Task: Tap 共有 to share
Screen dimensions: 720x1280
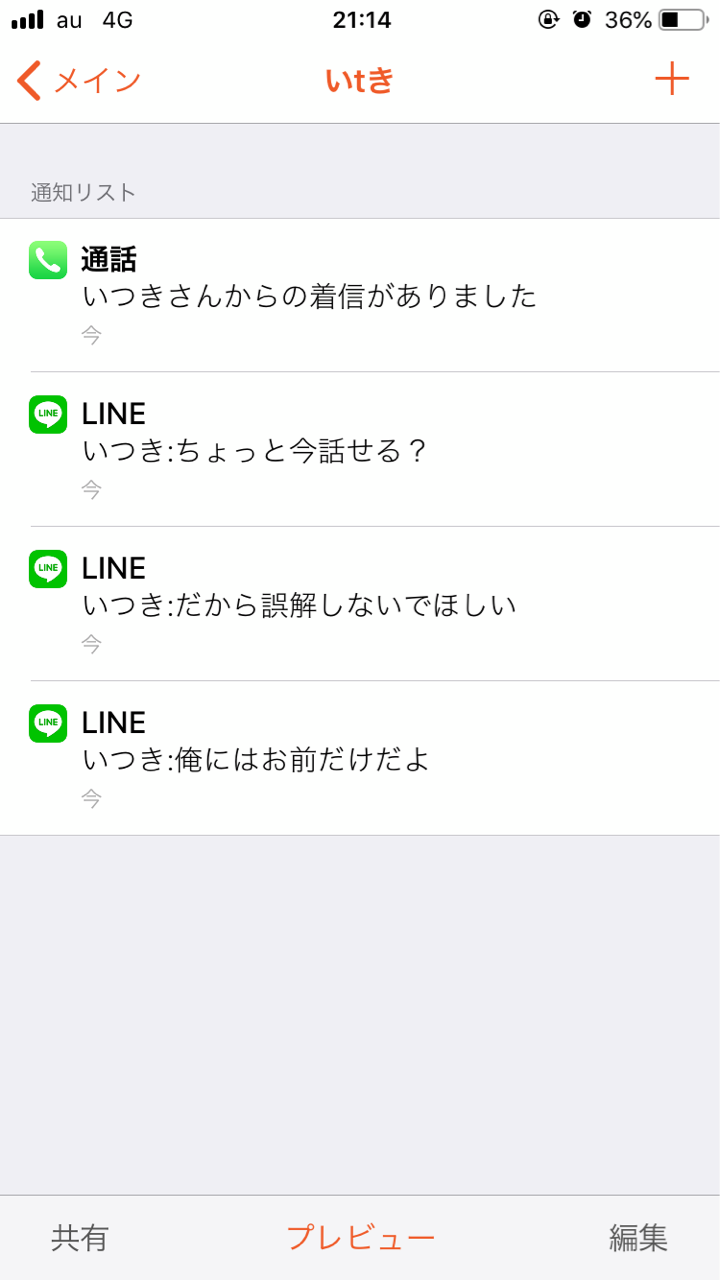Action: pos(80,1238)
